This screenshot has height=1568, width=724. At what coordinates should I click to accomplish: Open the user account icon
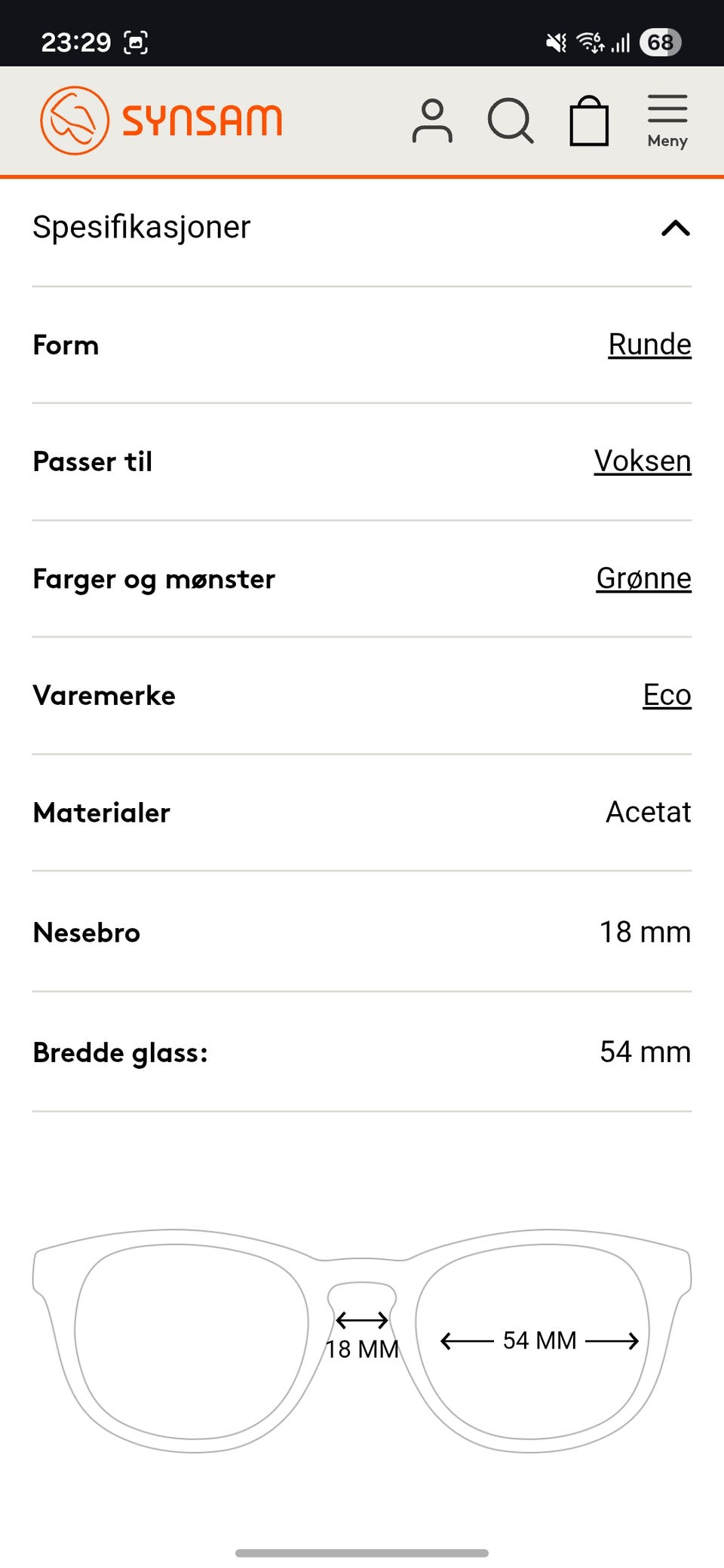point(432,121)
